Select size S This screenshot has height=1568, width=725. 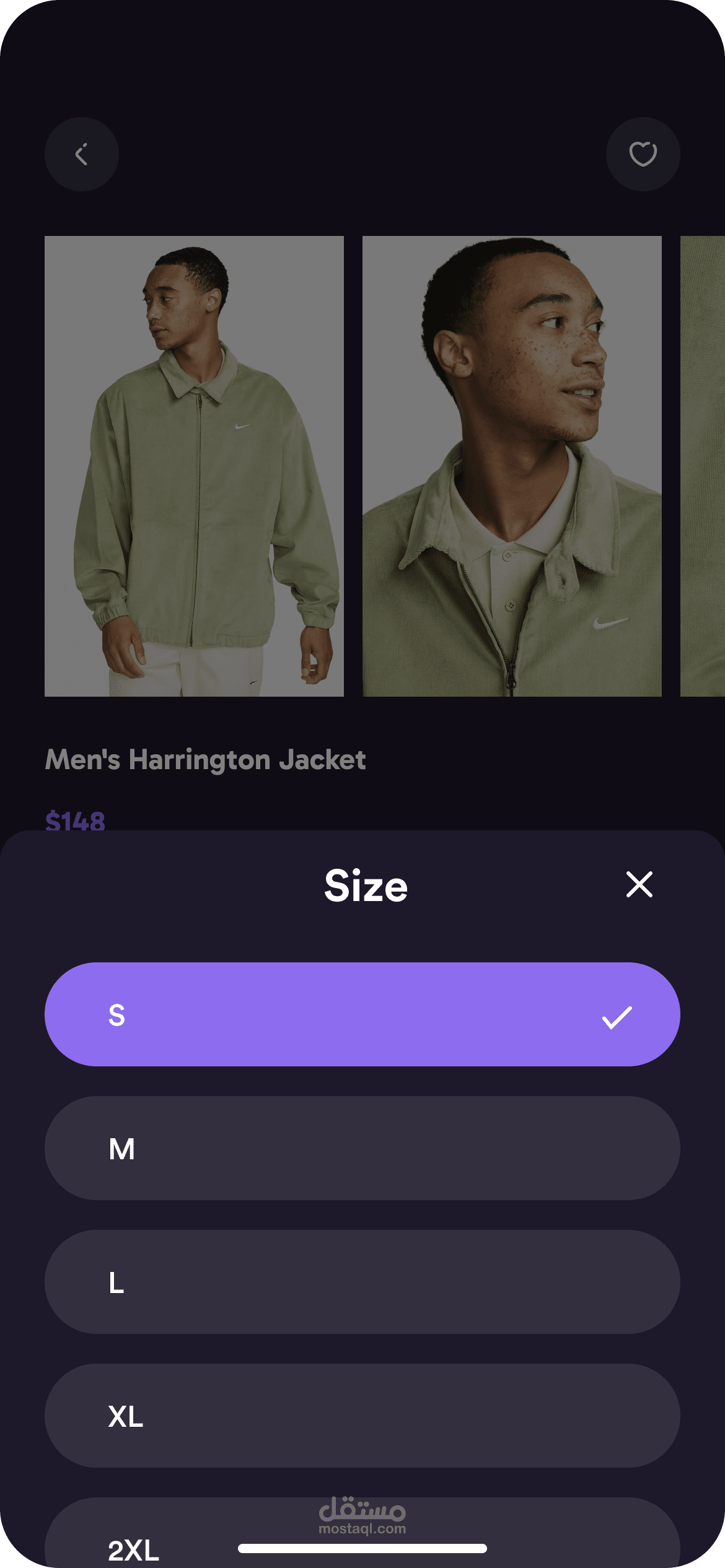(x=362, y=1014)
